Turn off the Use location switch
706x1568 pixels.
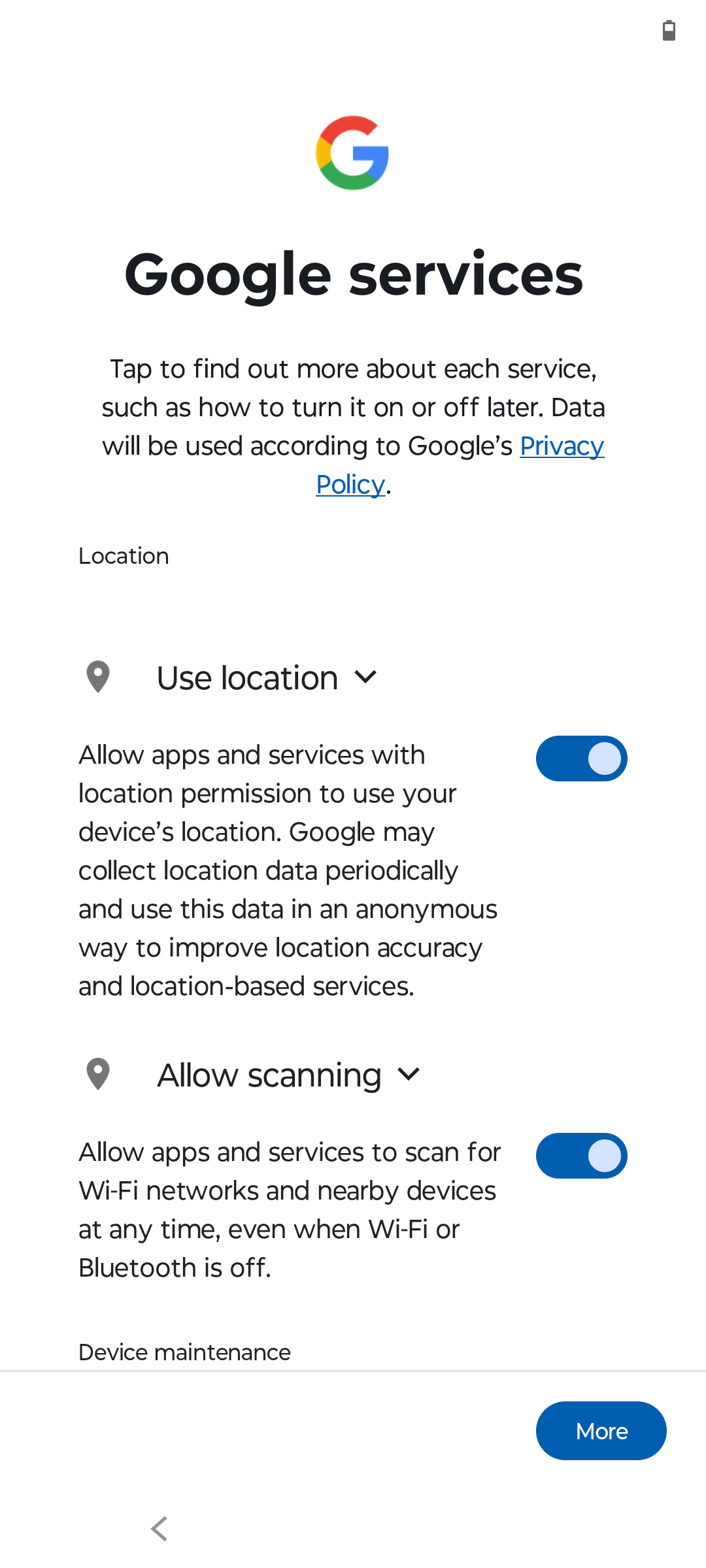pyautogui.click(x=582, y=759)
